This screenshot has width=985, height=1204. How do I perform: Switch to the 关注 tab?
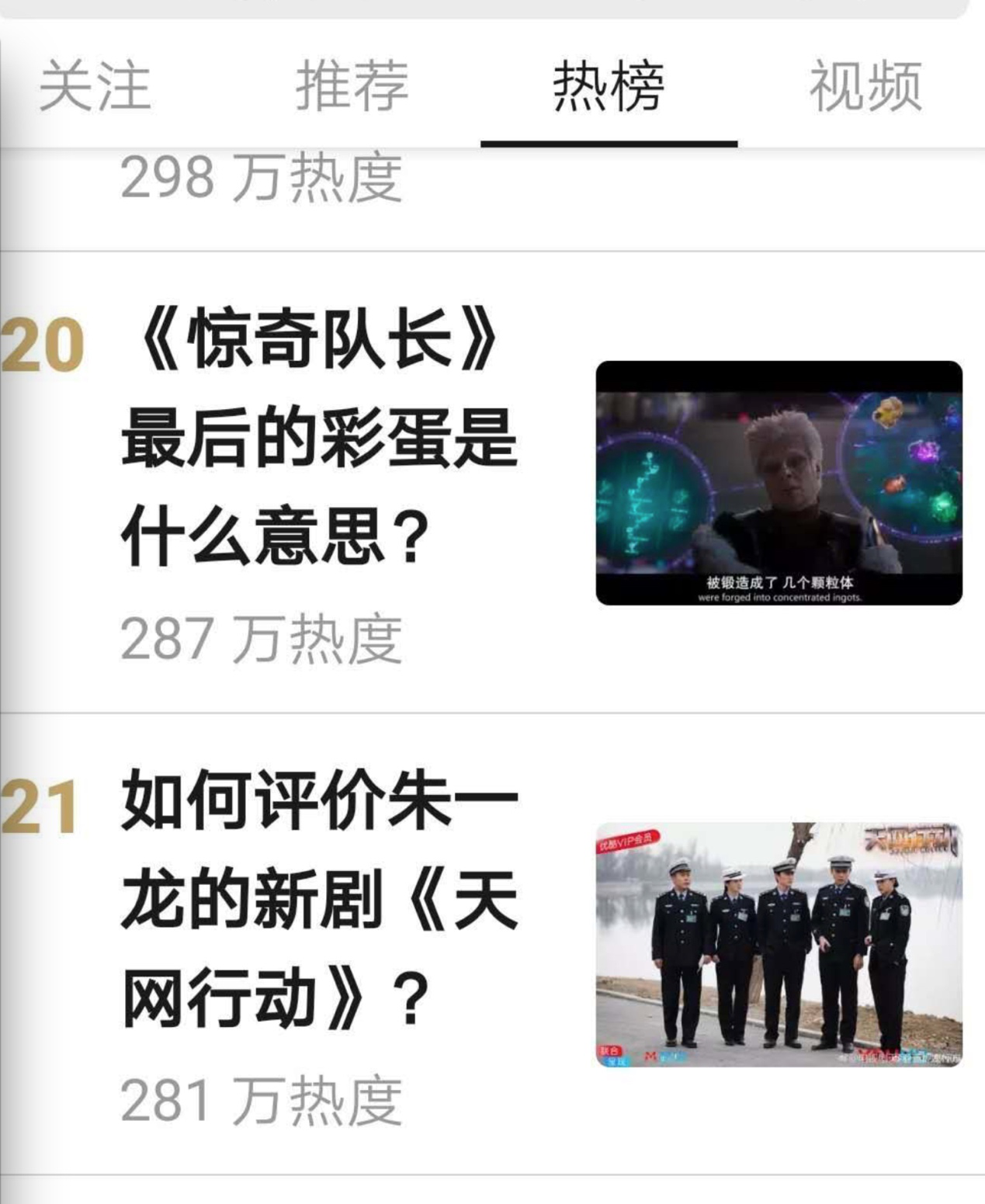94,85
